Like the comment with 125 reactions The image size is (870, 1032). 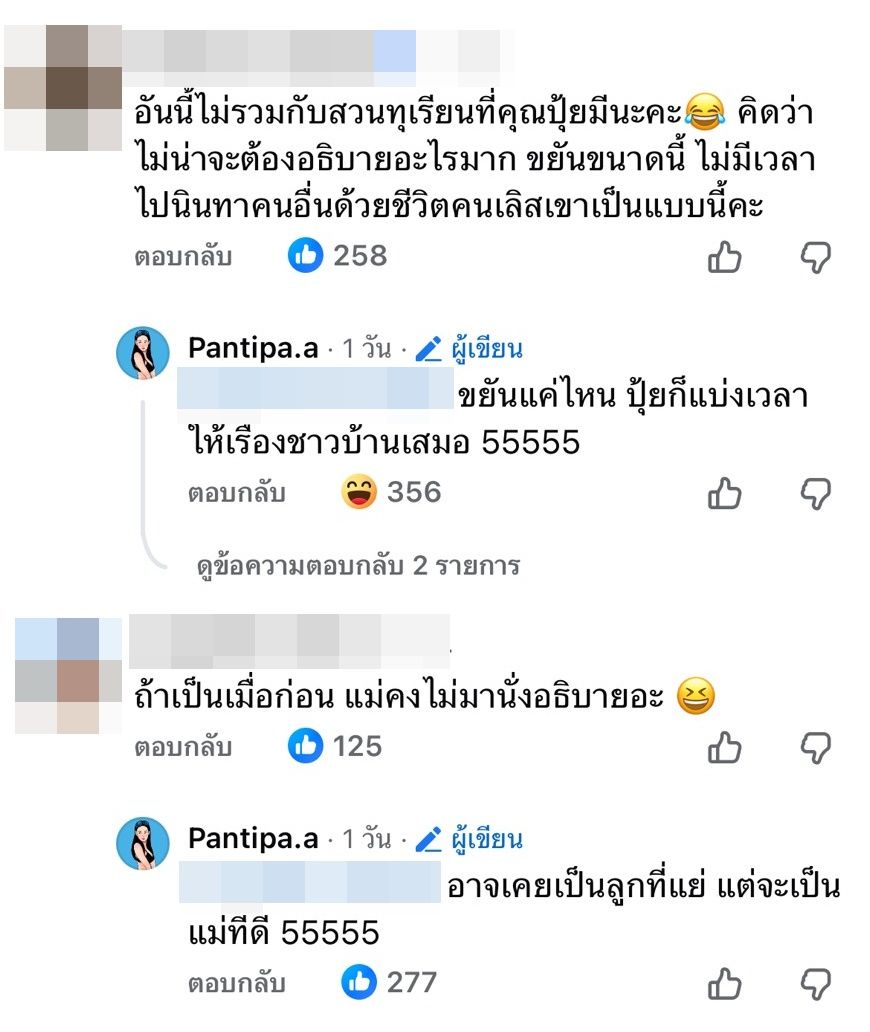pyautogui.click(x=725, y=746)
